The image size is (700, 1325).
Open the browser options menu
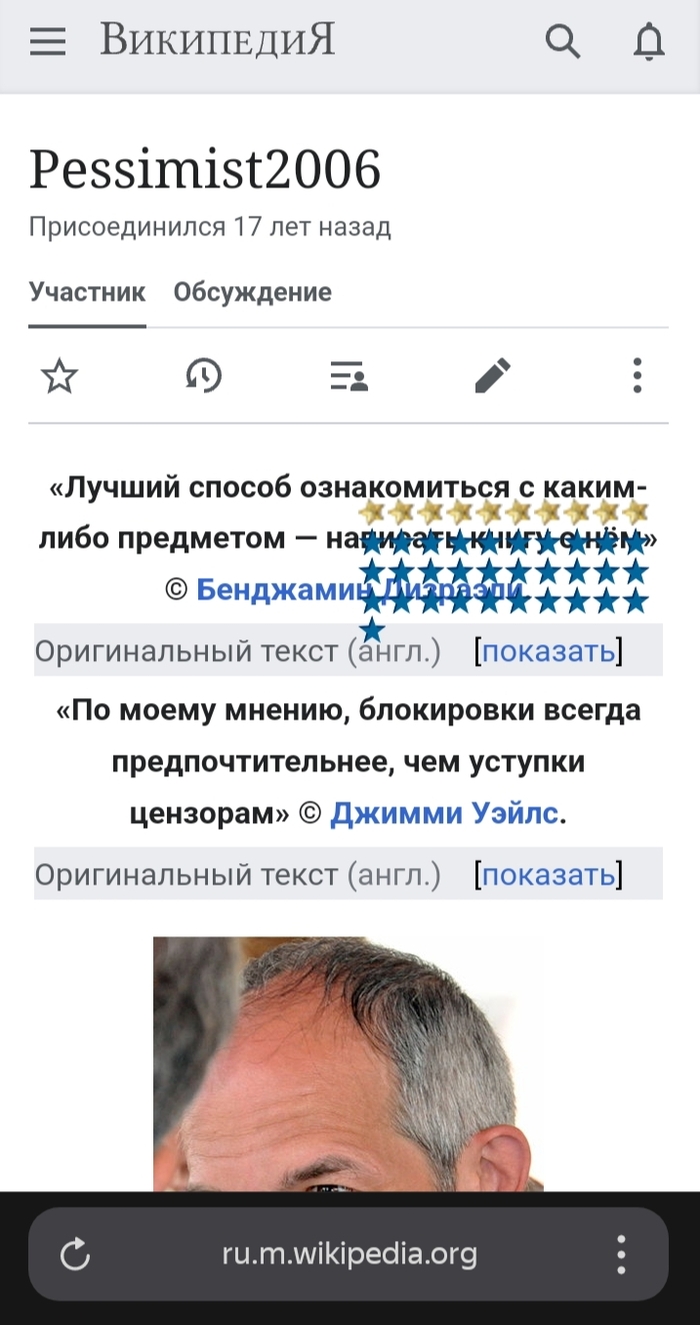(x=621, y=1254)
